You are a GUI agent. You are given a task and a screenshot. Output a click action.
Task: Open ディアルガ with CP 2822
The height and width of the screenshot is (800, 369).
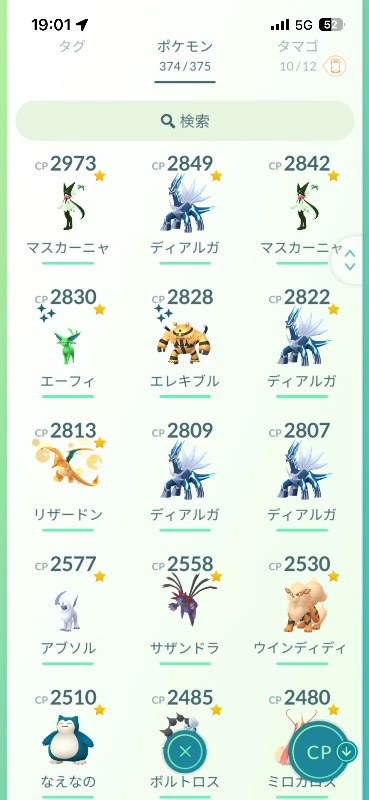click(x=301, y=341)
